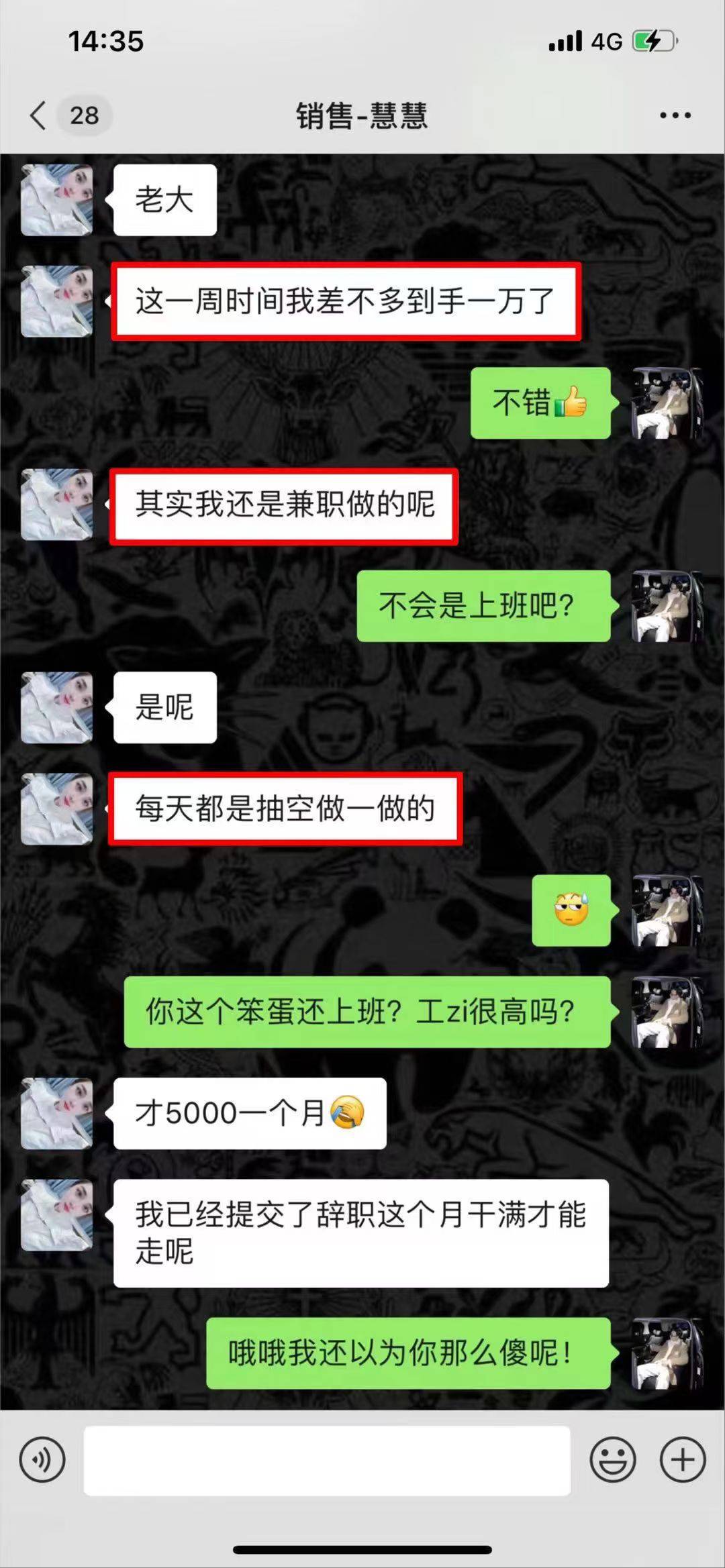The width and height of the screenshot is (725, 1568).
Task: Switch to voice message input
Action: (x=42, y=1459)
